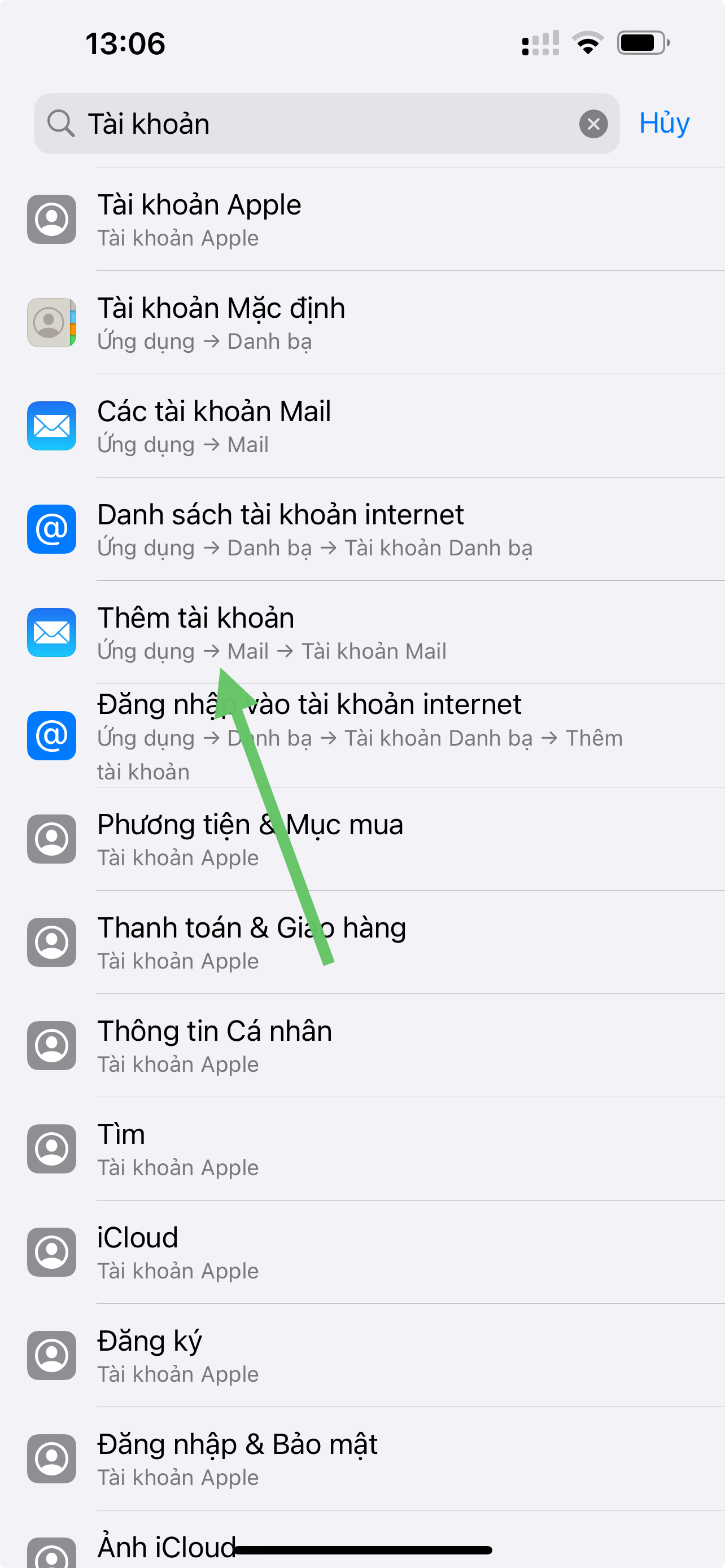Cancel the search with Hủy
Screen dimensions: 725x1568
click(663, 124)
